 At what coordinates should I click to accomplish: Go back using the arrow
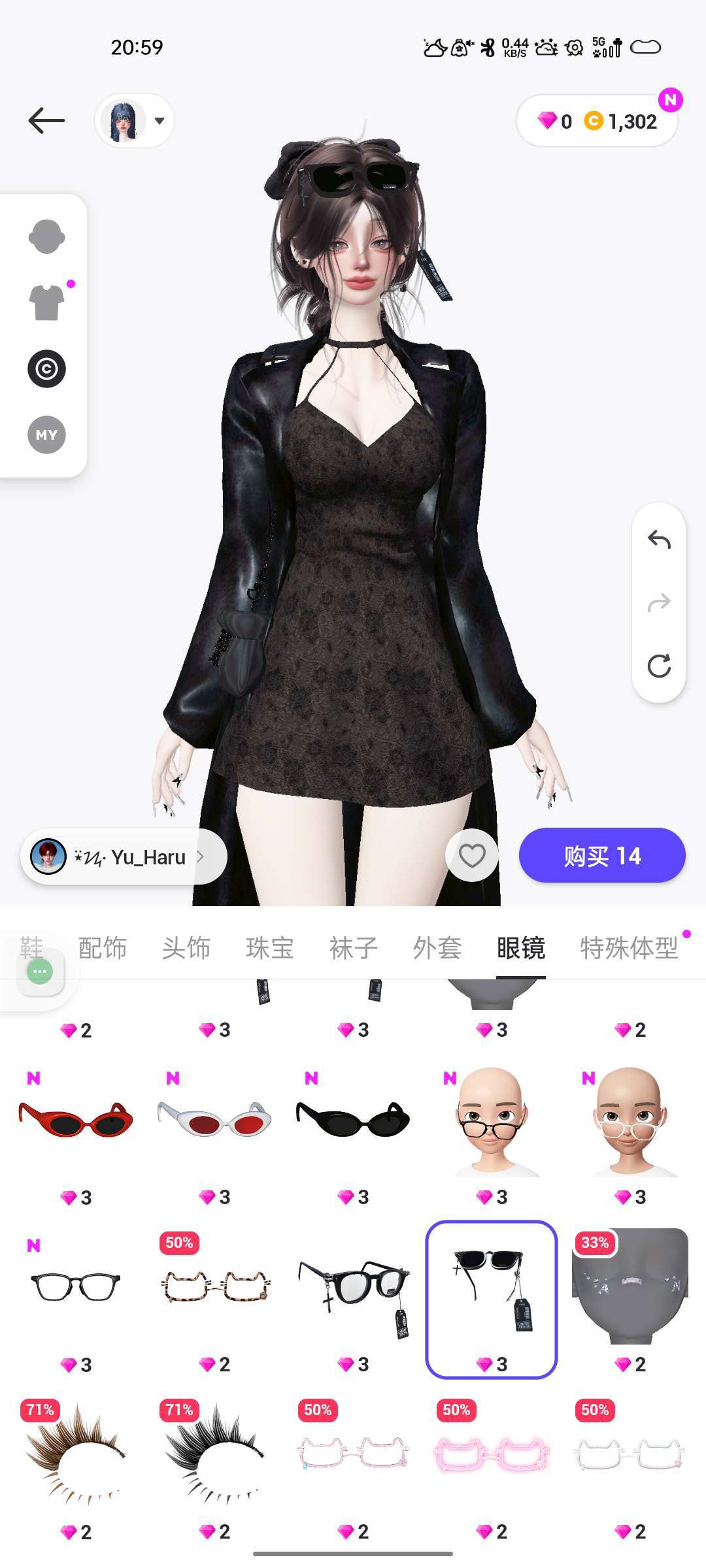pyautogui.click(x=46, y=121)
